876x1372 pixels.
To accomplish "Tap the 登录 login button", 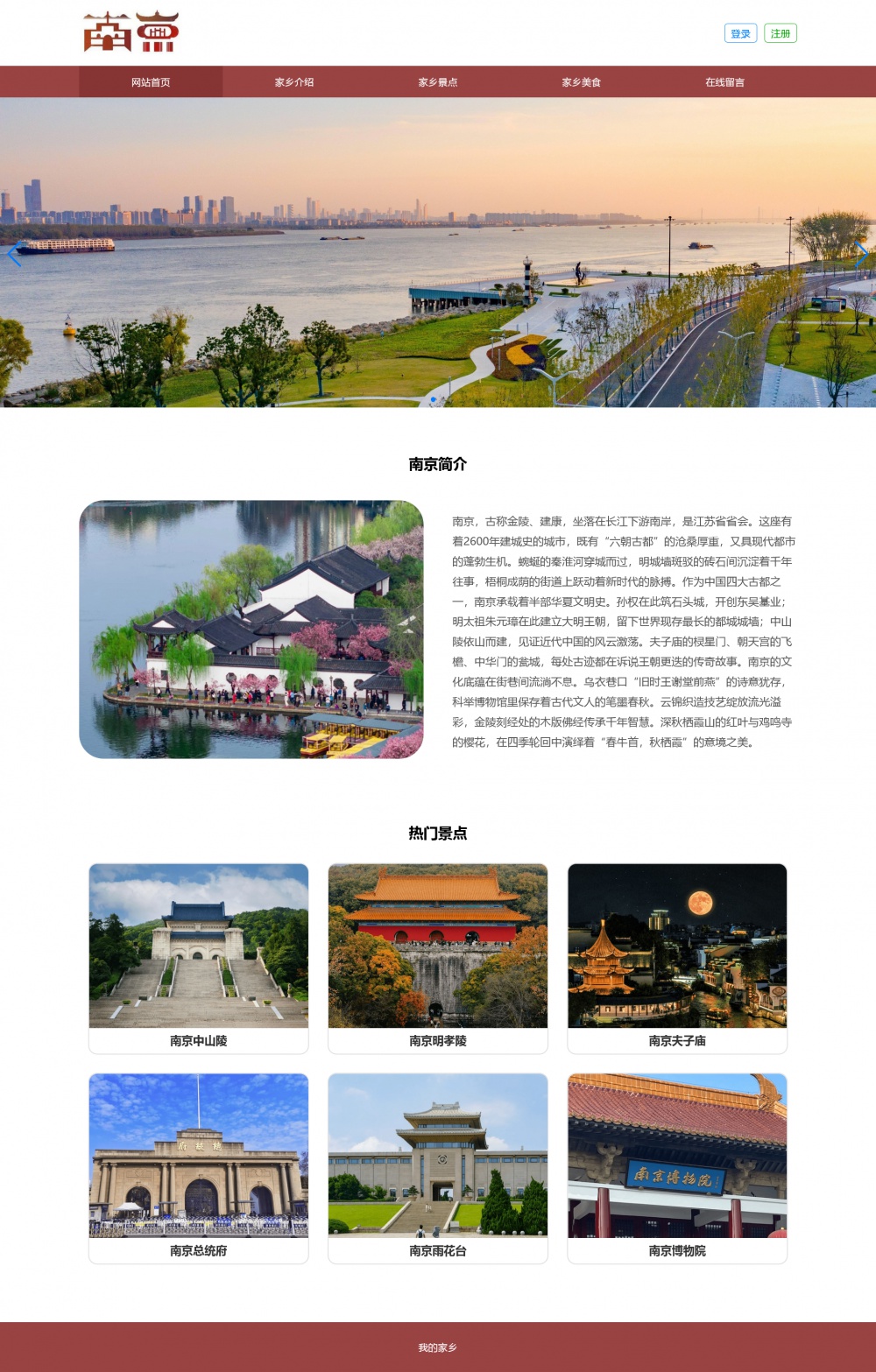I will click(x=740, y=33).
